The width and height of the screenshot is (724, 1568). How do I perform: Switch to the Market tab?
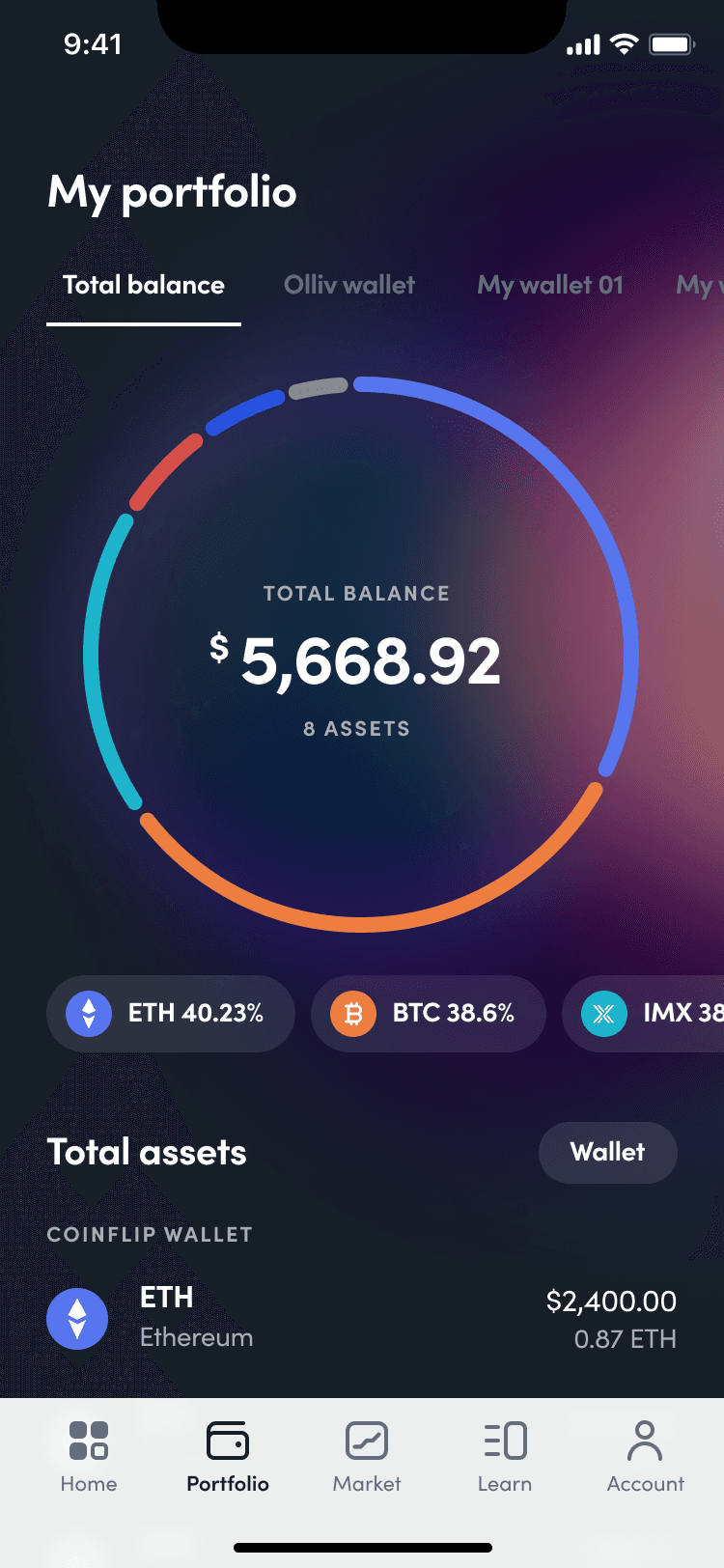point(367,1456)
